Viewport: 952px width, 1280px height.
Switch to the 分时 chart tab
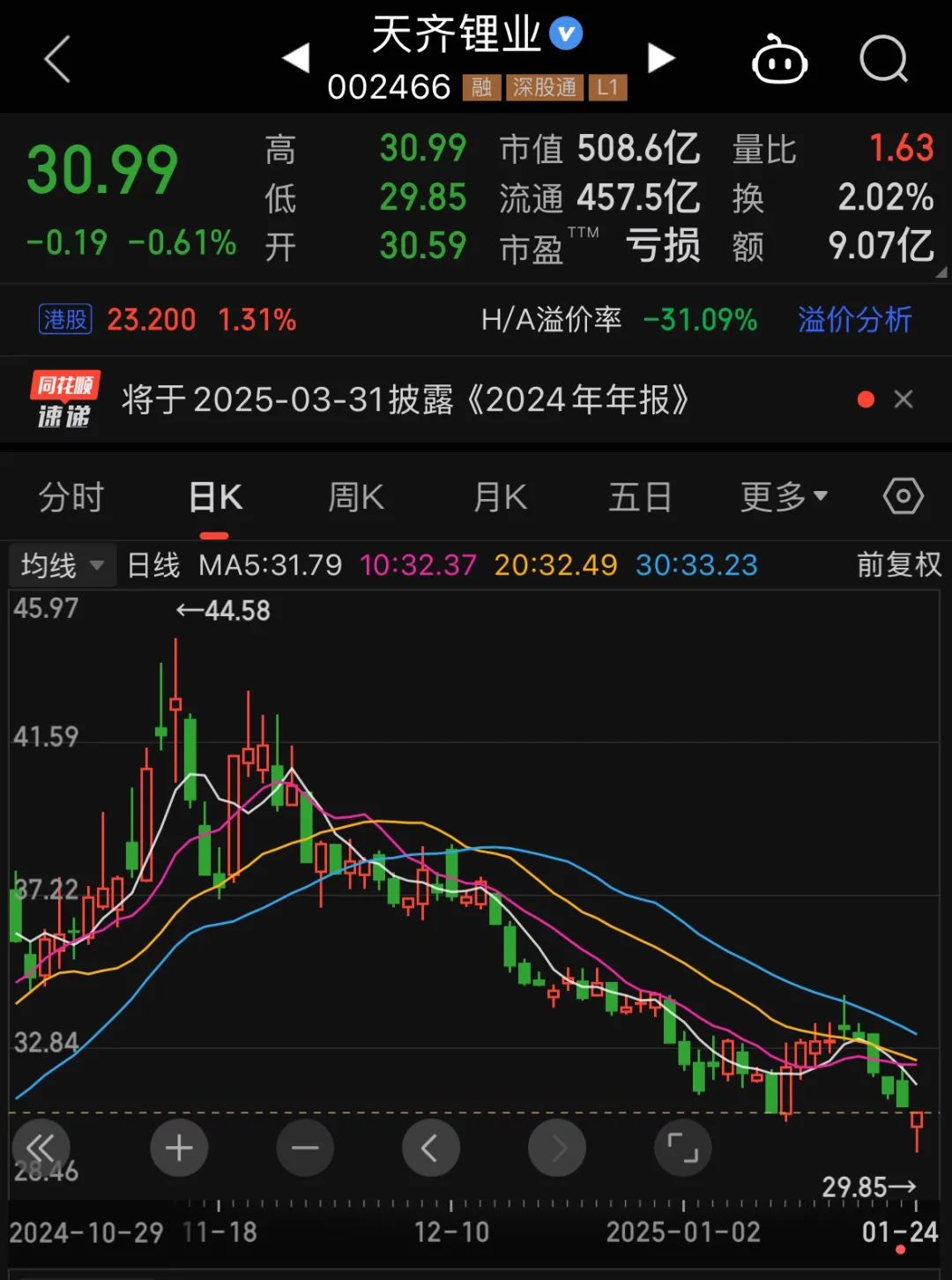[71, 497]
